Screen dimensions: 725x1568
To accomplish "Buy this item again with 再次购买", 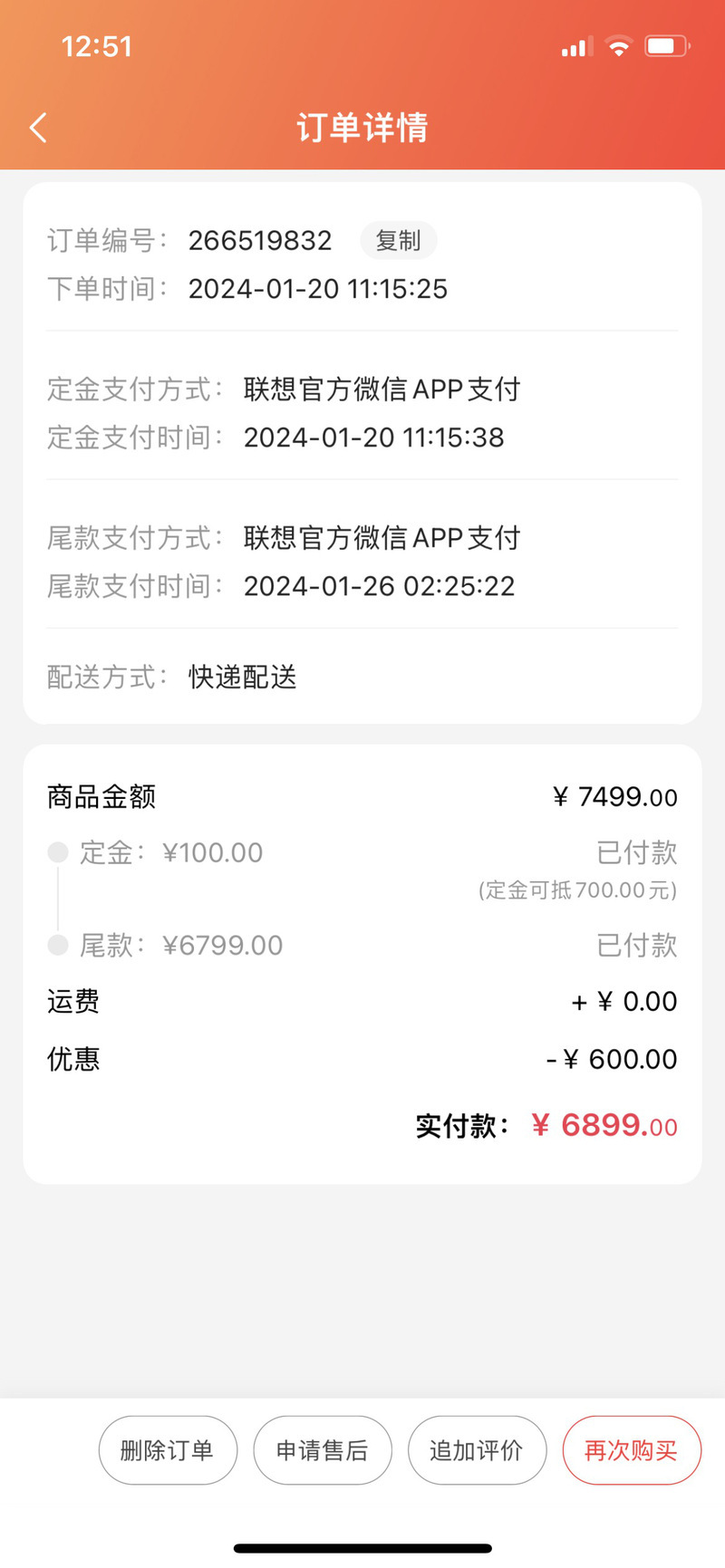I will click(632, 1450).
